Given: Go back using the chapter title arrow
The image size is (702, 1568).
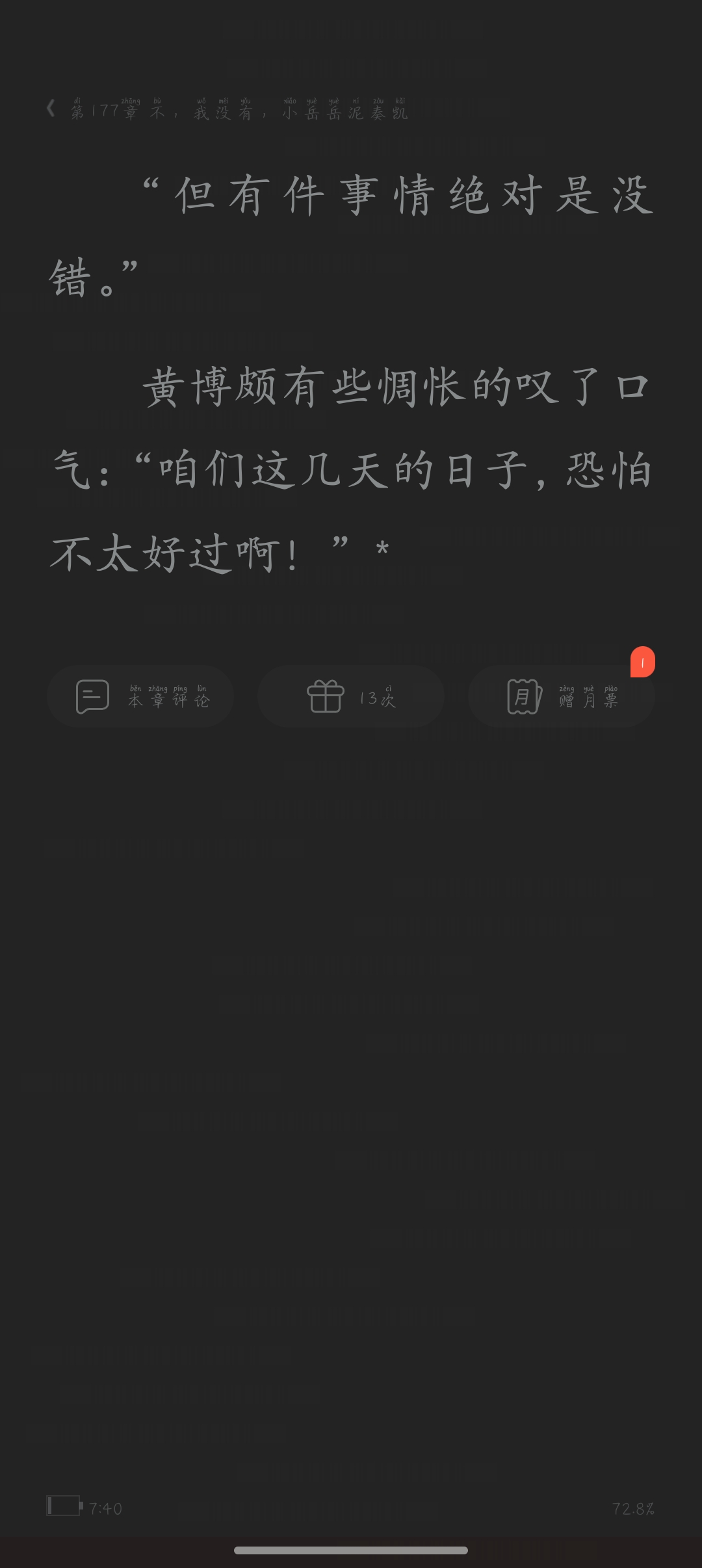Looking at the screenshot, I should point(51,109).
